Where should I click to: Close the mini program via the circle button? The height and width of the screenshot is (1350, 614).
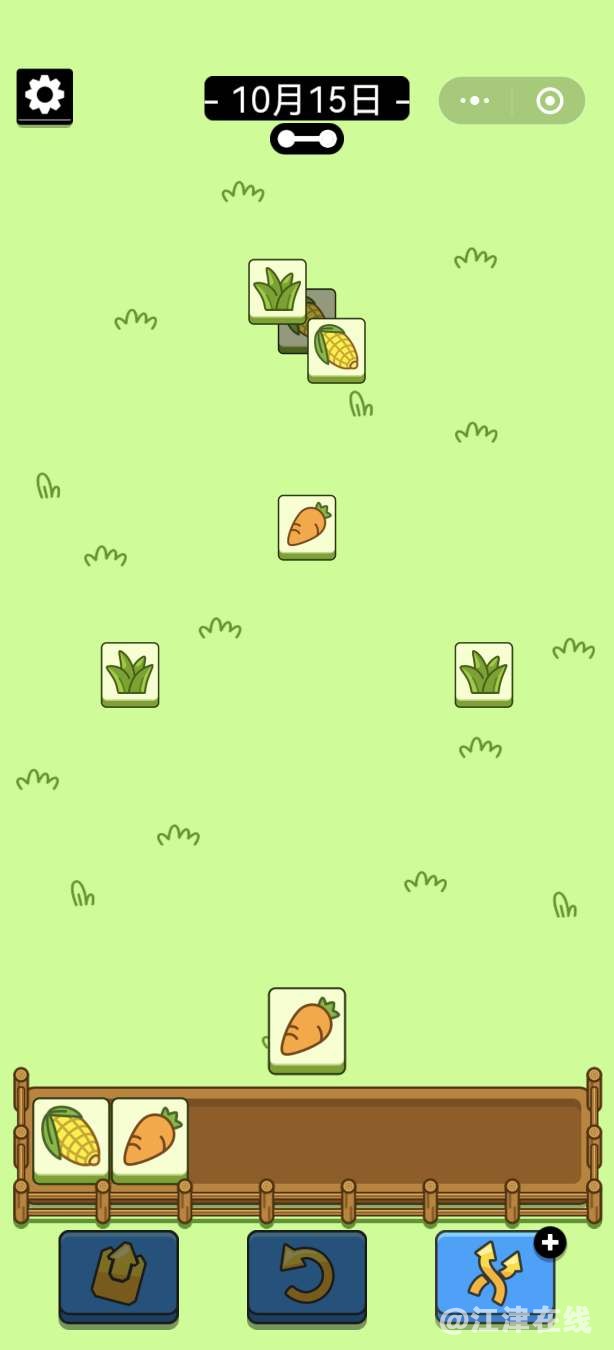point(549,101)
